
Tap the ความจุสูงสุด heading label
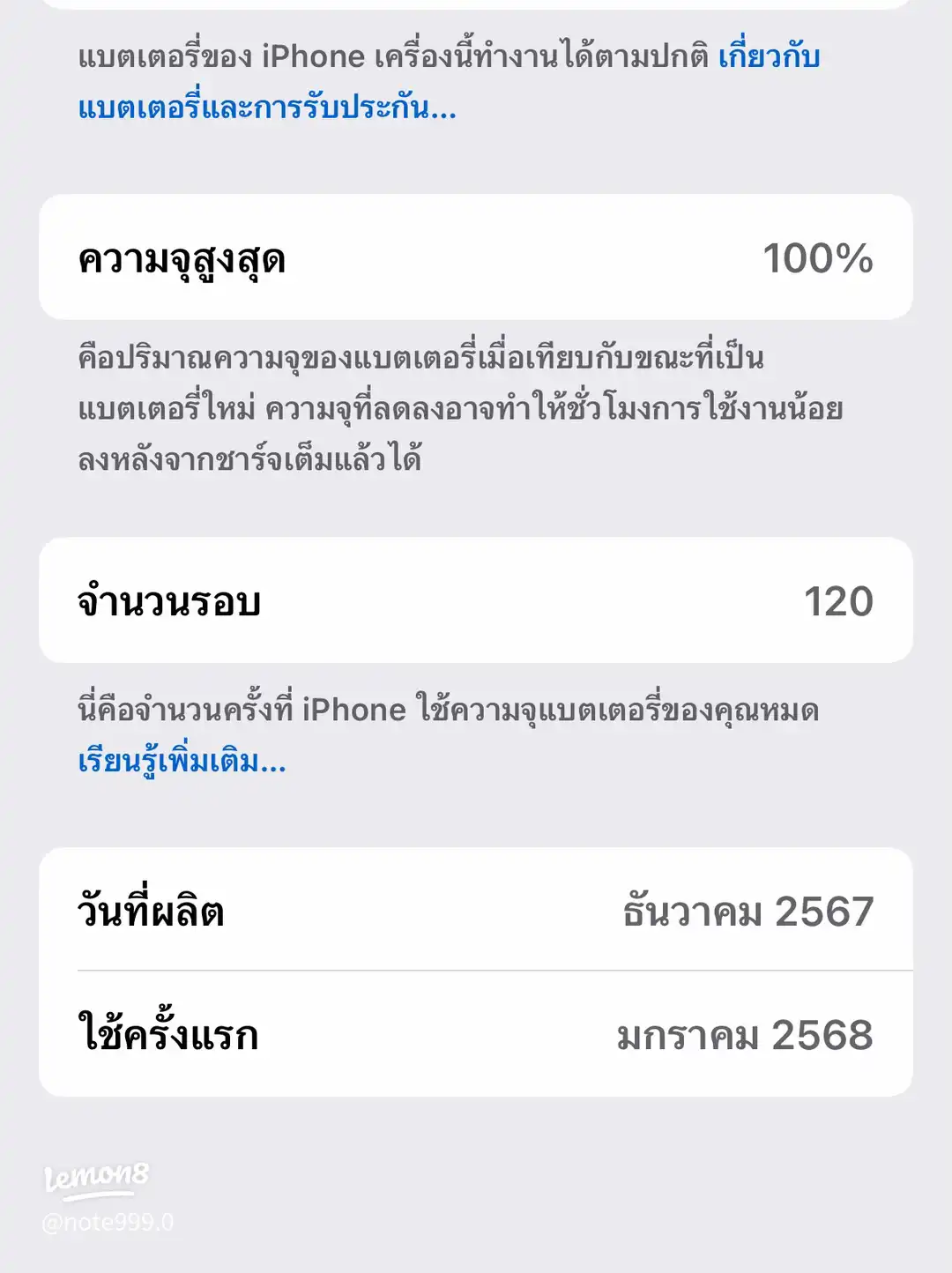[185, 257]
